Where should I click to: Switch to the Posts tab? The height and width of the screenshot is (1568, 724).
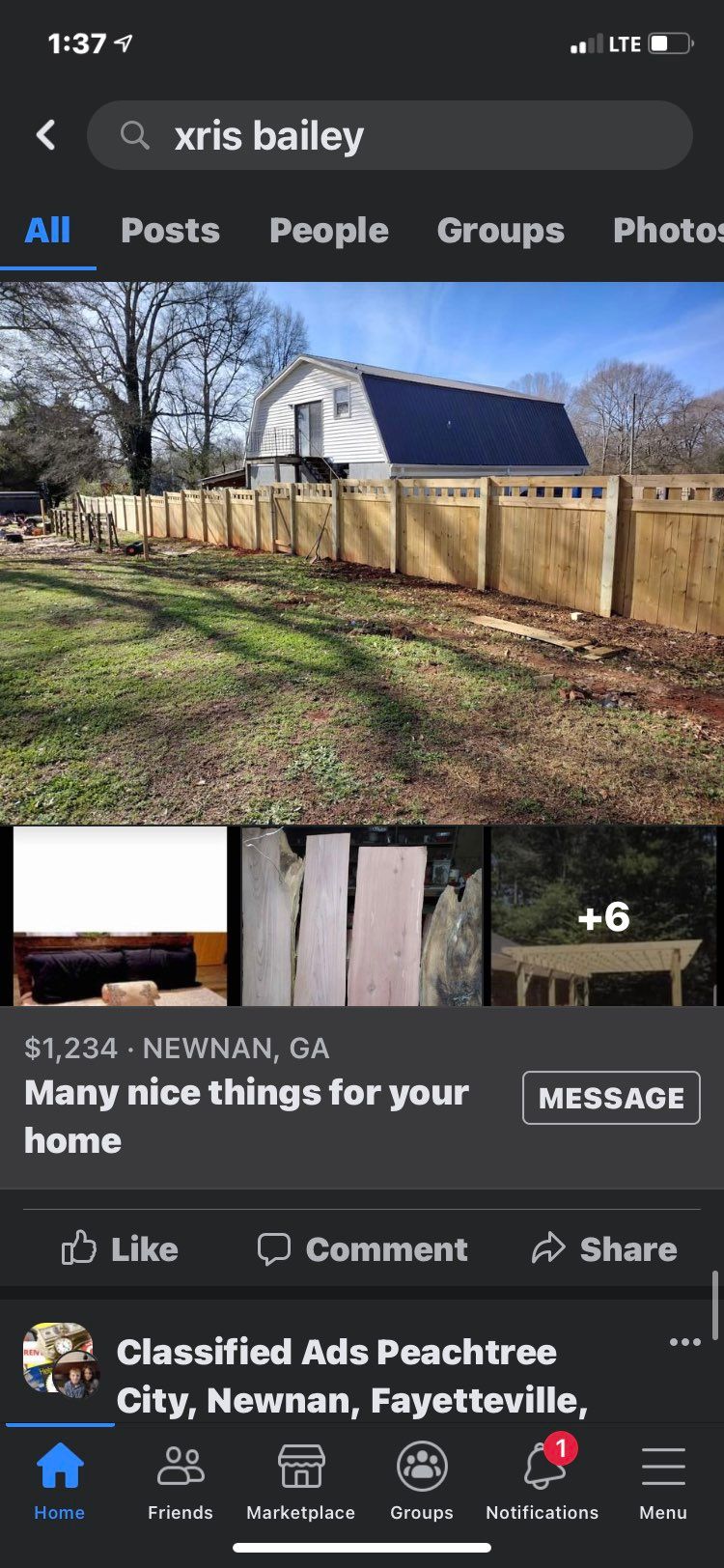click(170, 230)
